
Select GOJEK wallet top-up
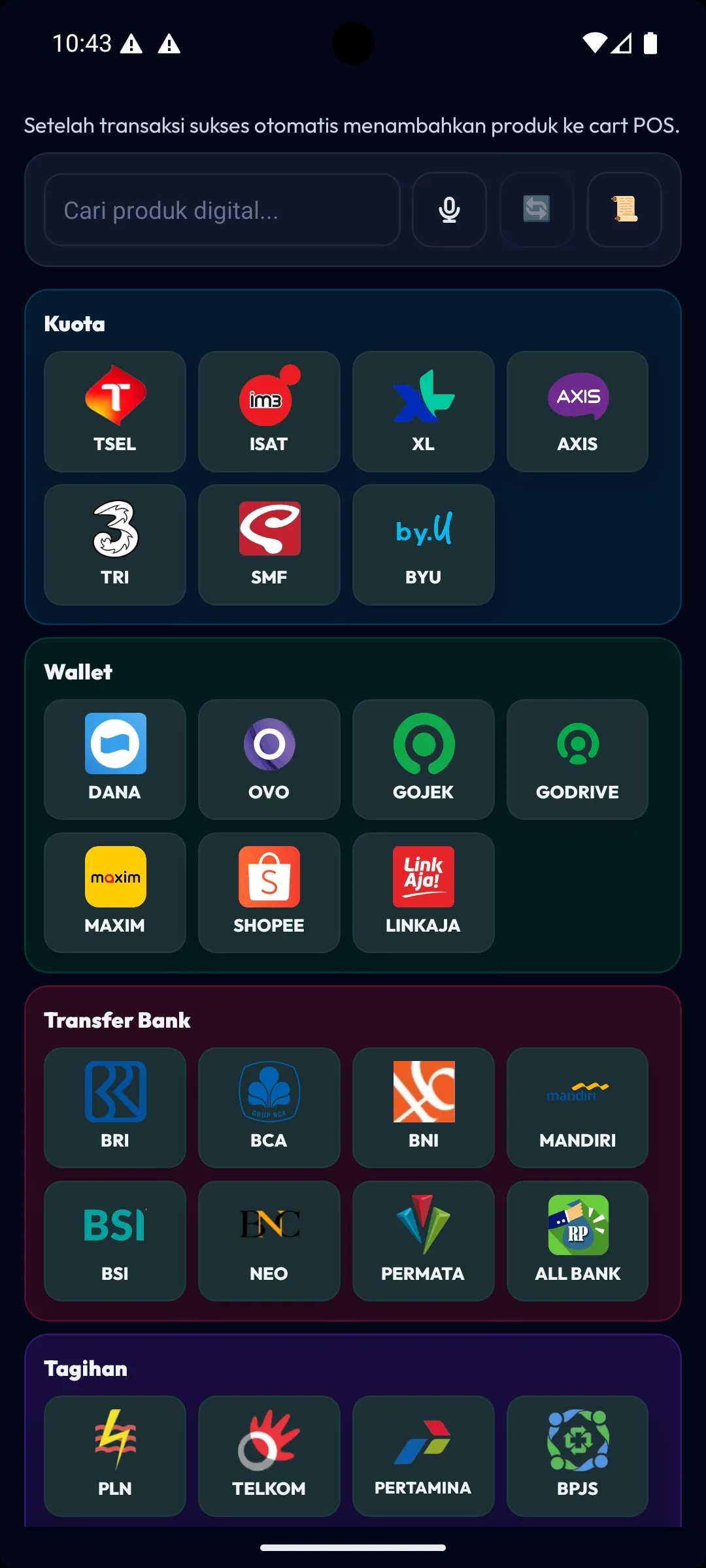pos(423,759)
